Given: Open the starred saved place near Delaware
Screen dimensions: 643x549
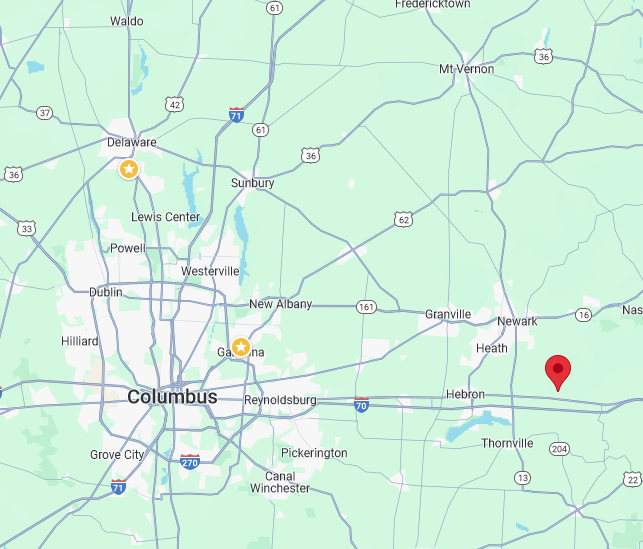Looking at the screenshot, I should 129,169.
